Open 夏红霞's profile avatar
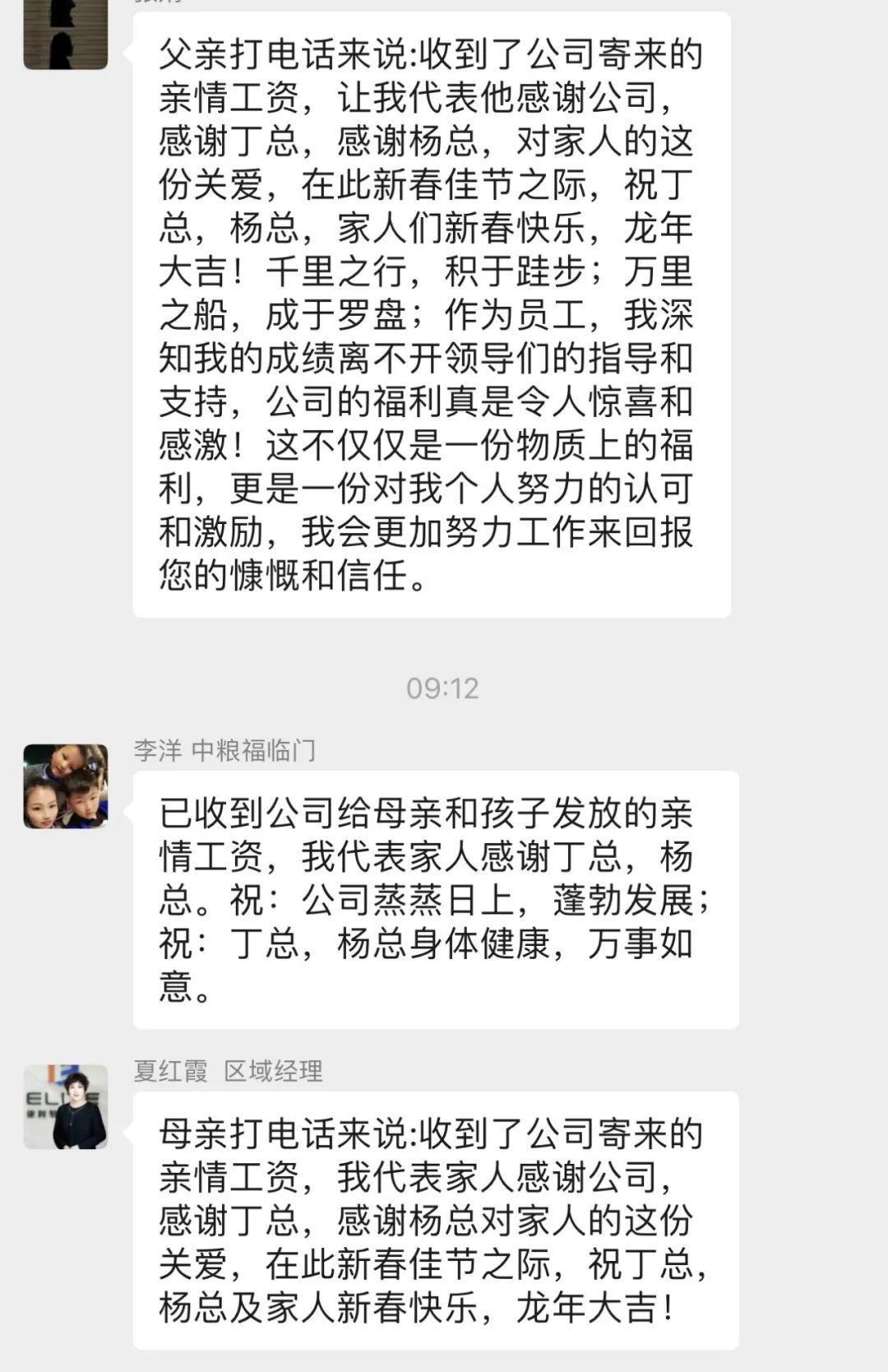The width and height of the screenshot is (888, 1372). [66, 1106]
